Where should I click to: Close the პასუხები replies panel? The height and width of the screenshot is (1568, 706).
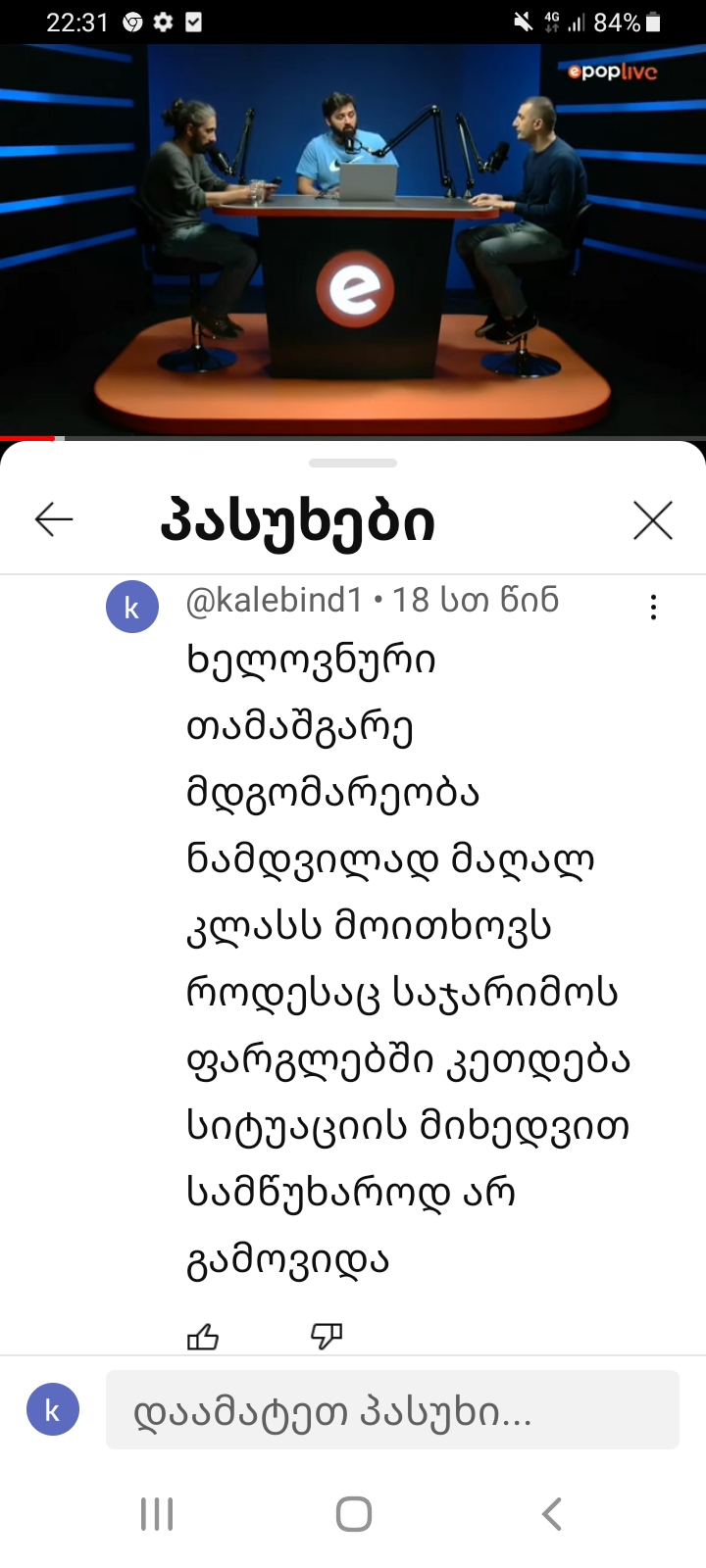pyautogui.click(x=652, y=520)
